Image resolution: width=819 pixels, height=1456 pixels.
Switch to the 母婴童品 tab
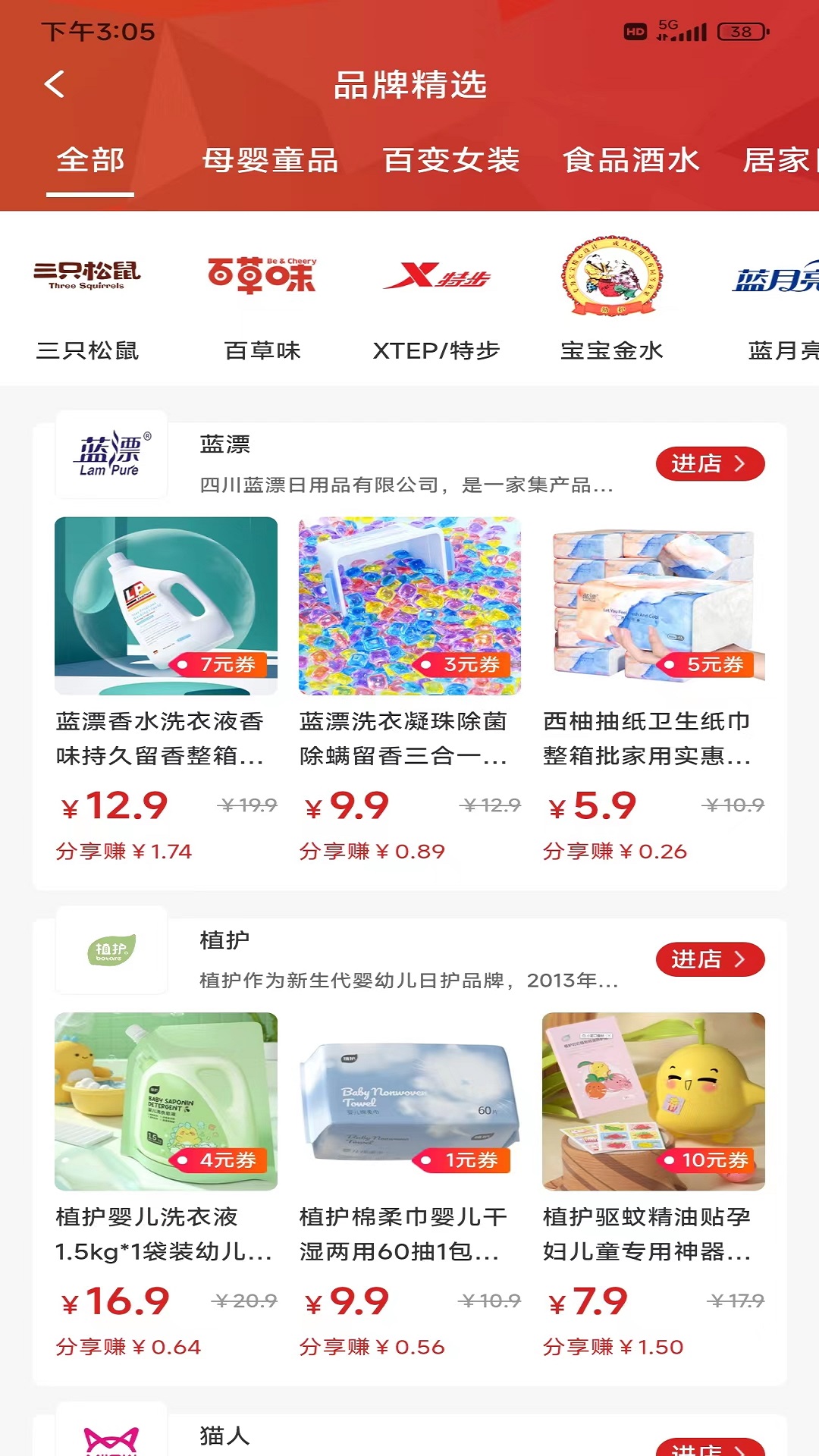point(271,160)
